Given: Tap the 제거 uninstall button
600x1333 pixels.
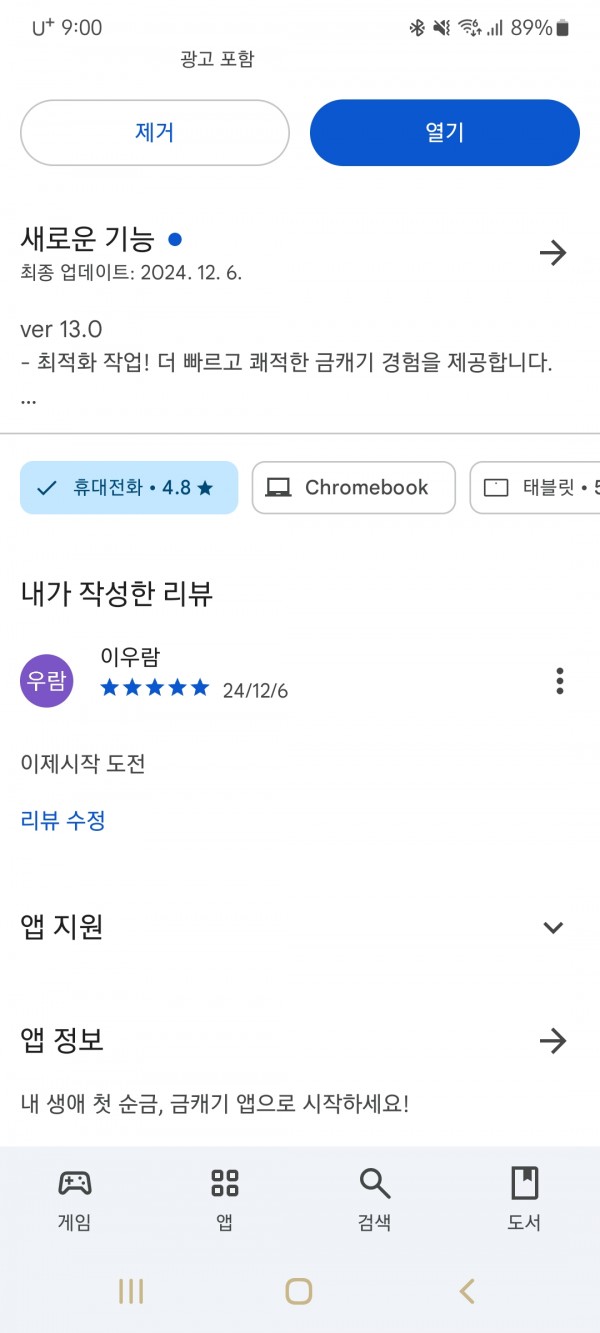Looking at the screenshot, I should 155,132.
